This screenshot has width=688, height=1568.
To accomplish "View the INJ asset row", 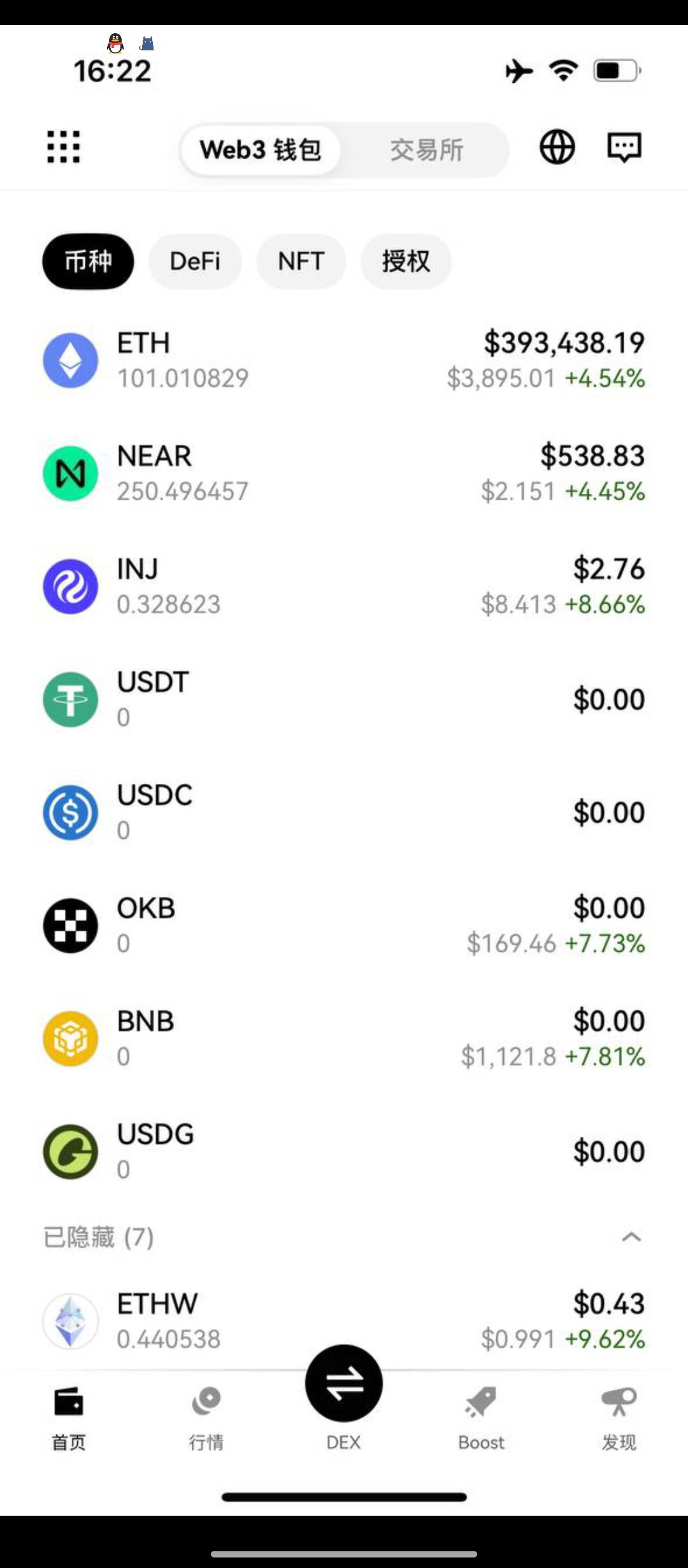I will pyautogui.click(x=344, y=586).
